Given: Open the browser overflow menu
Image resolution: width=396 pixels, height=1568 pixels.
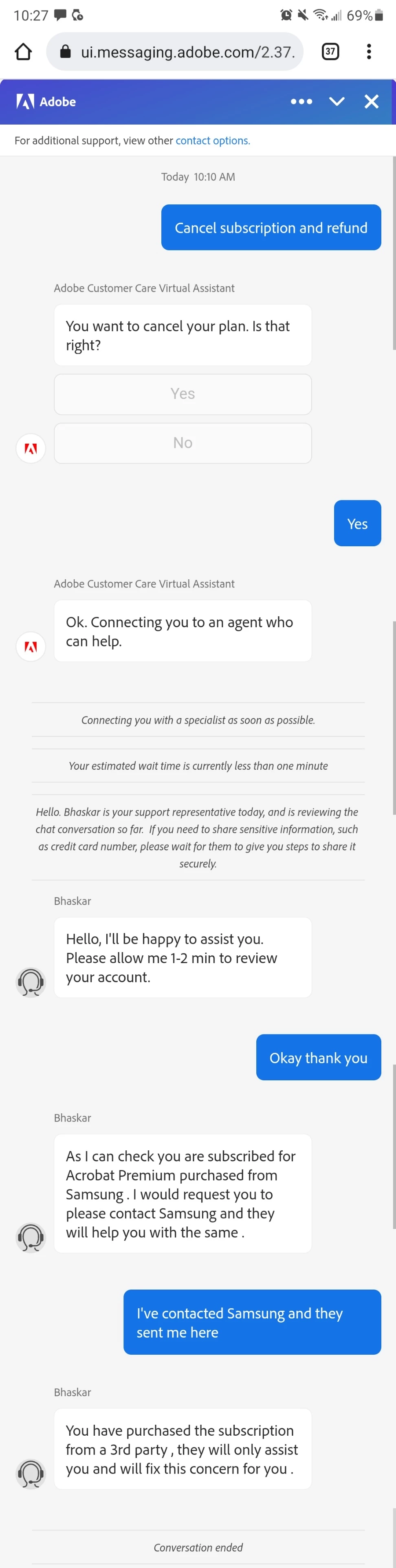Looking at the screenshot, I should (x=369, y=52).
